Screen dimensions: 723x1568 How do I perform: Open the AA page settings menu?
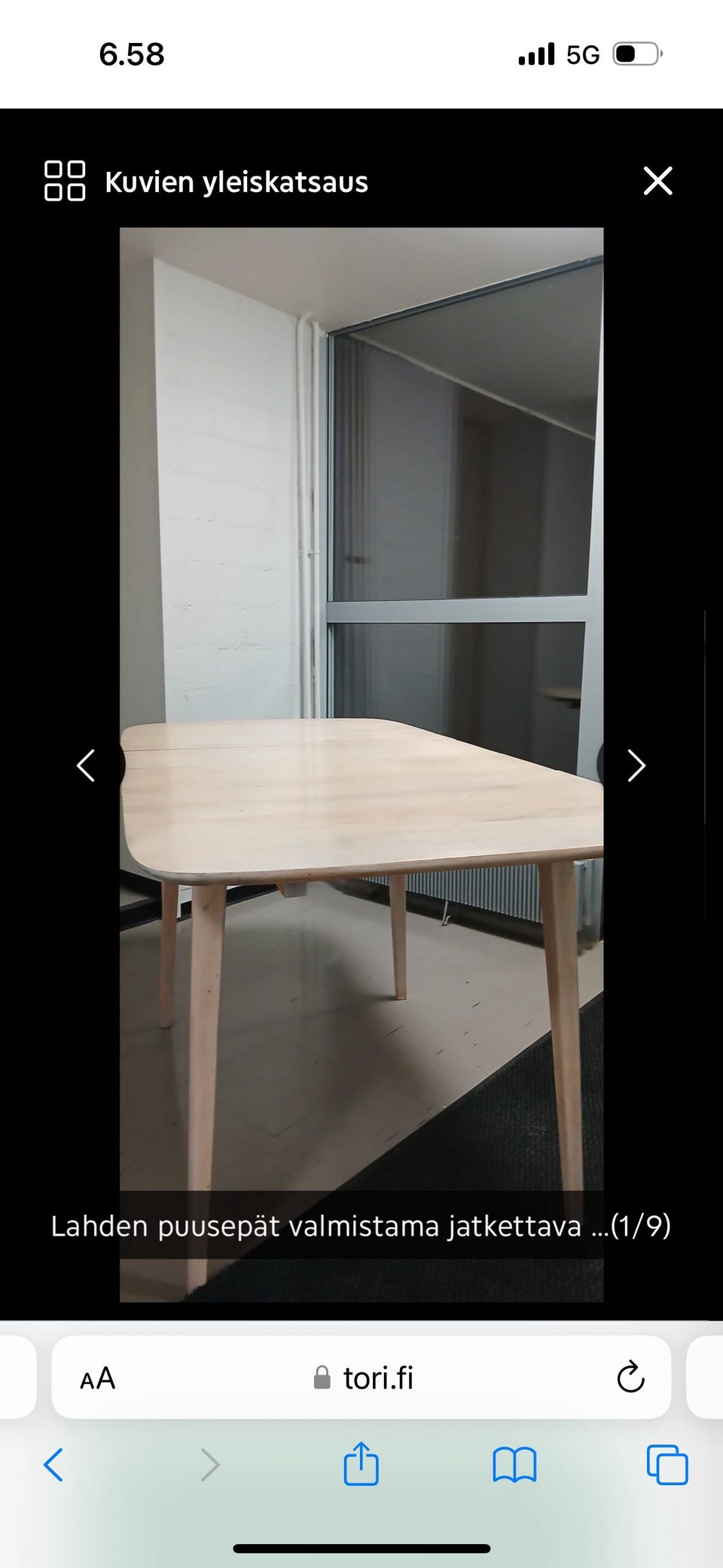(x=98, y=1378)
